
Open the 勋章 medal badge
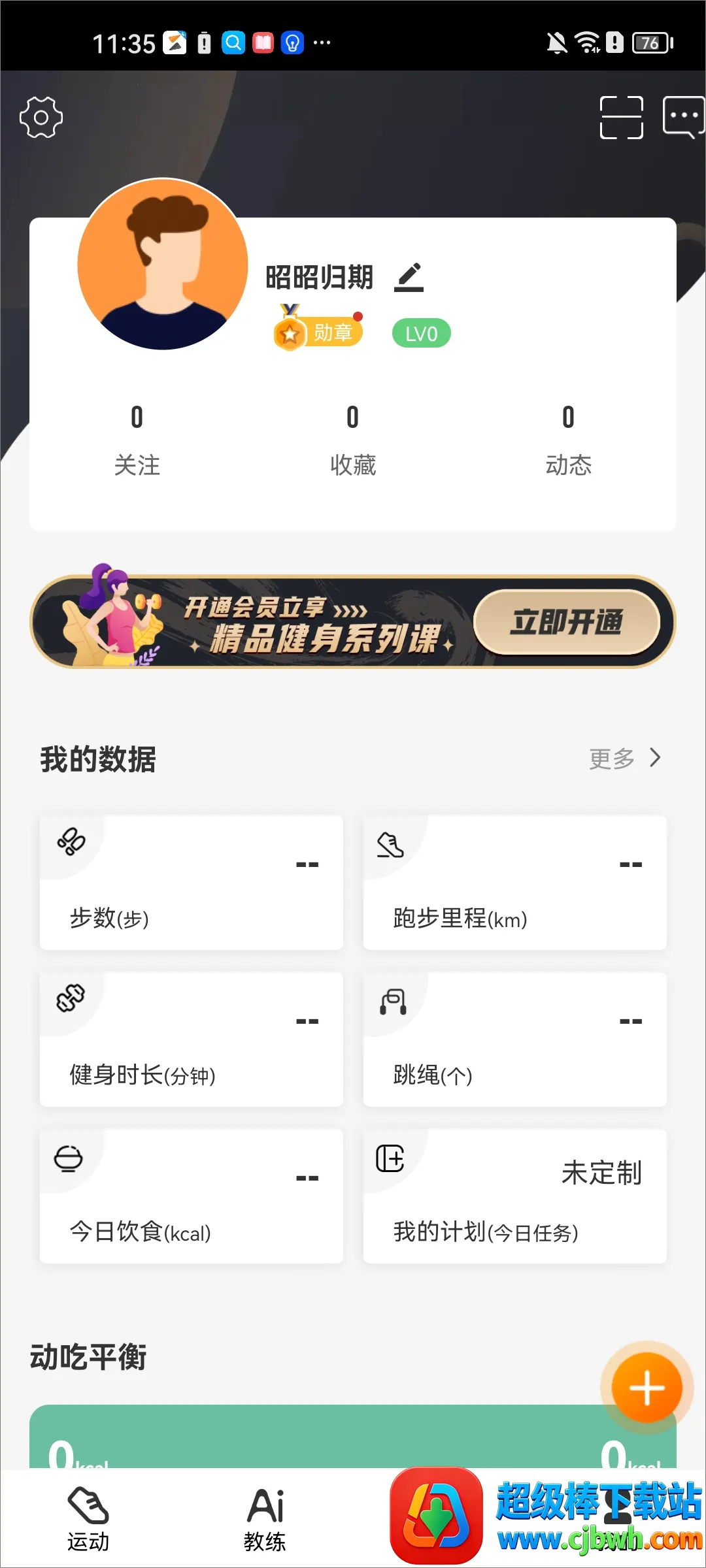(x=318, y=332)
